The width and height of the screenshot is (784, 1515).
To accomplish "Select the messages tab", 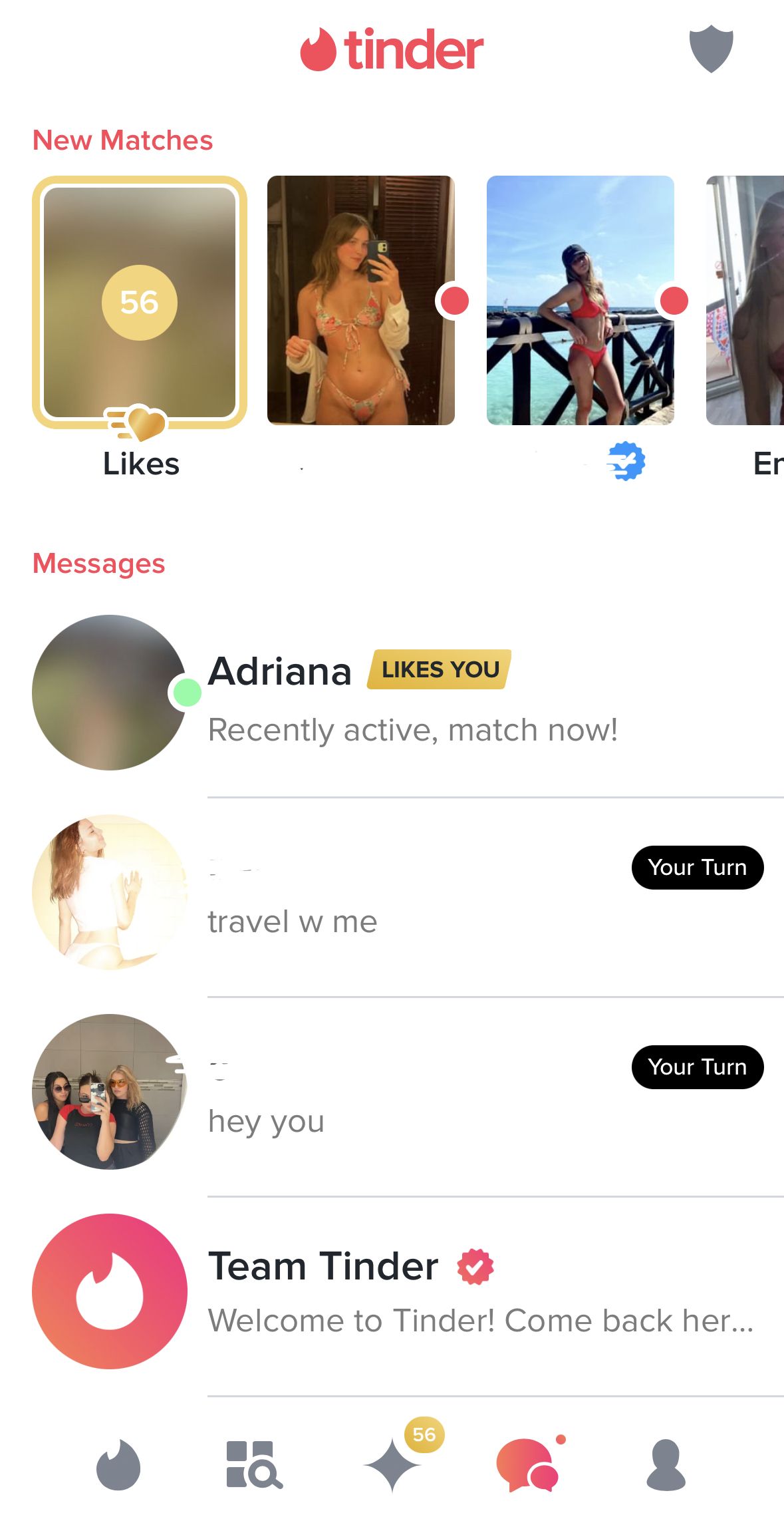I will coord(529,1465).
